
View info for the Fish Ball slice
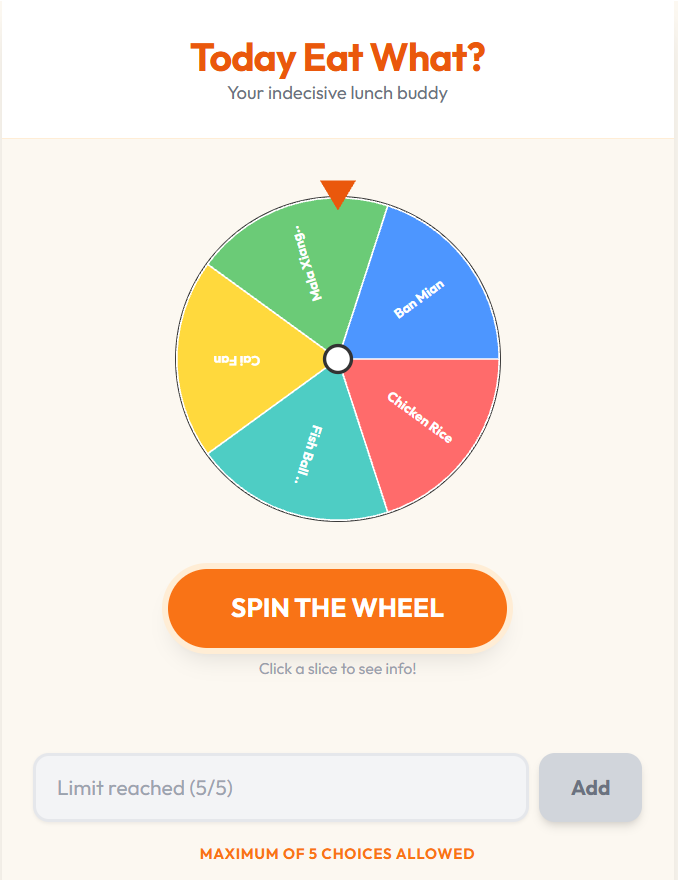tap(305, 455)
